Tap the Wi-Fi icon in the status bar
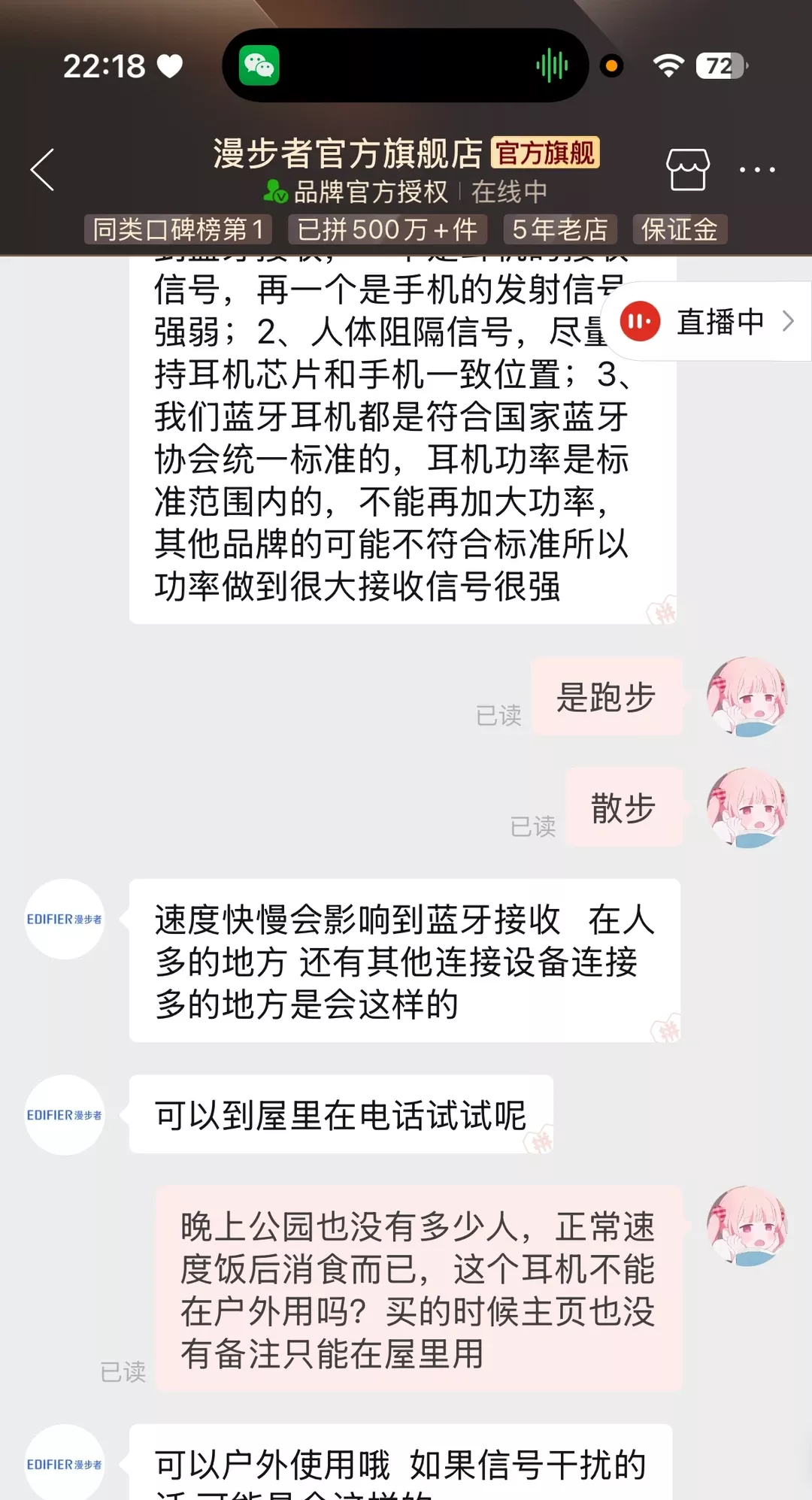This screenshot has width=812, height=1500. [x=669, y=65]
